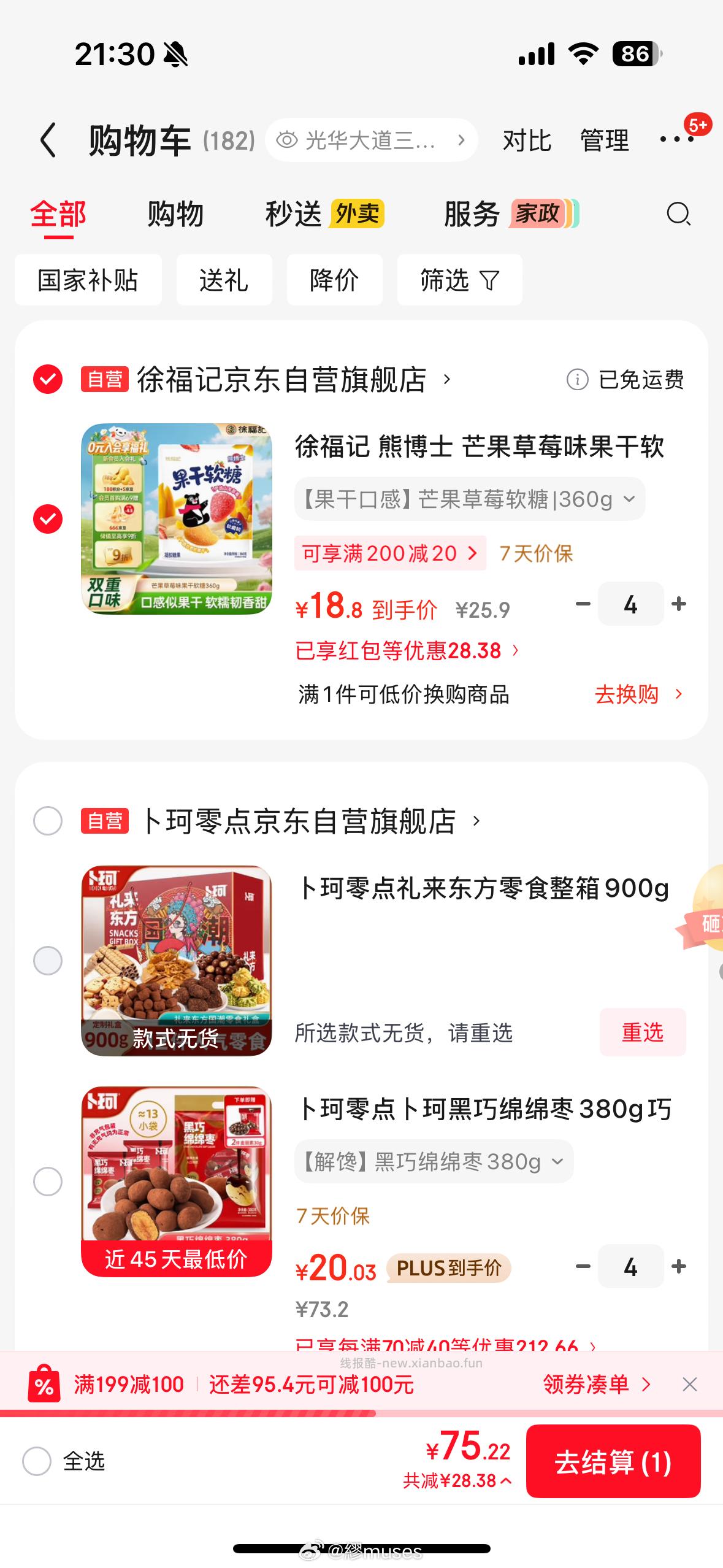Enable 全选 to select all items
This screenshot has height=1568, width=723.
[x=38, y=1463]
